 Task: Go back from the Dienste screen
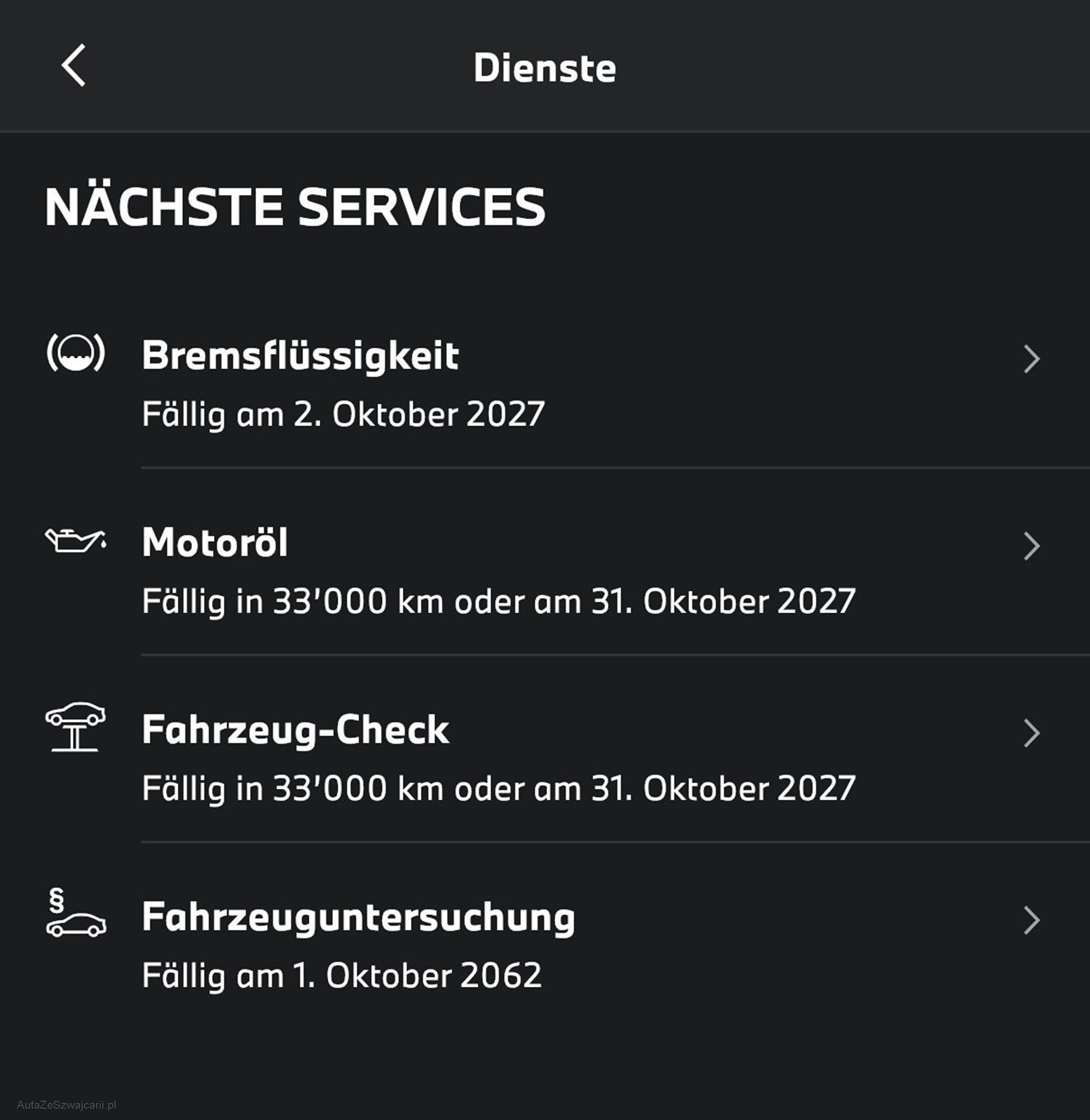click(x=74, y=66)
